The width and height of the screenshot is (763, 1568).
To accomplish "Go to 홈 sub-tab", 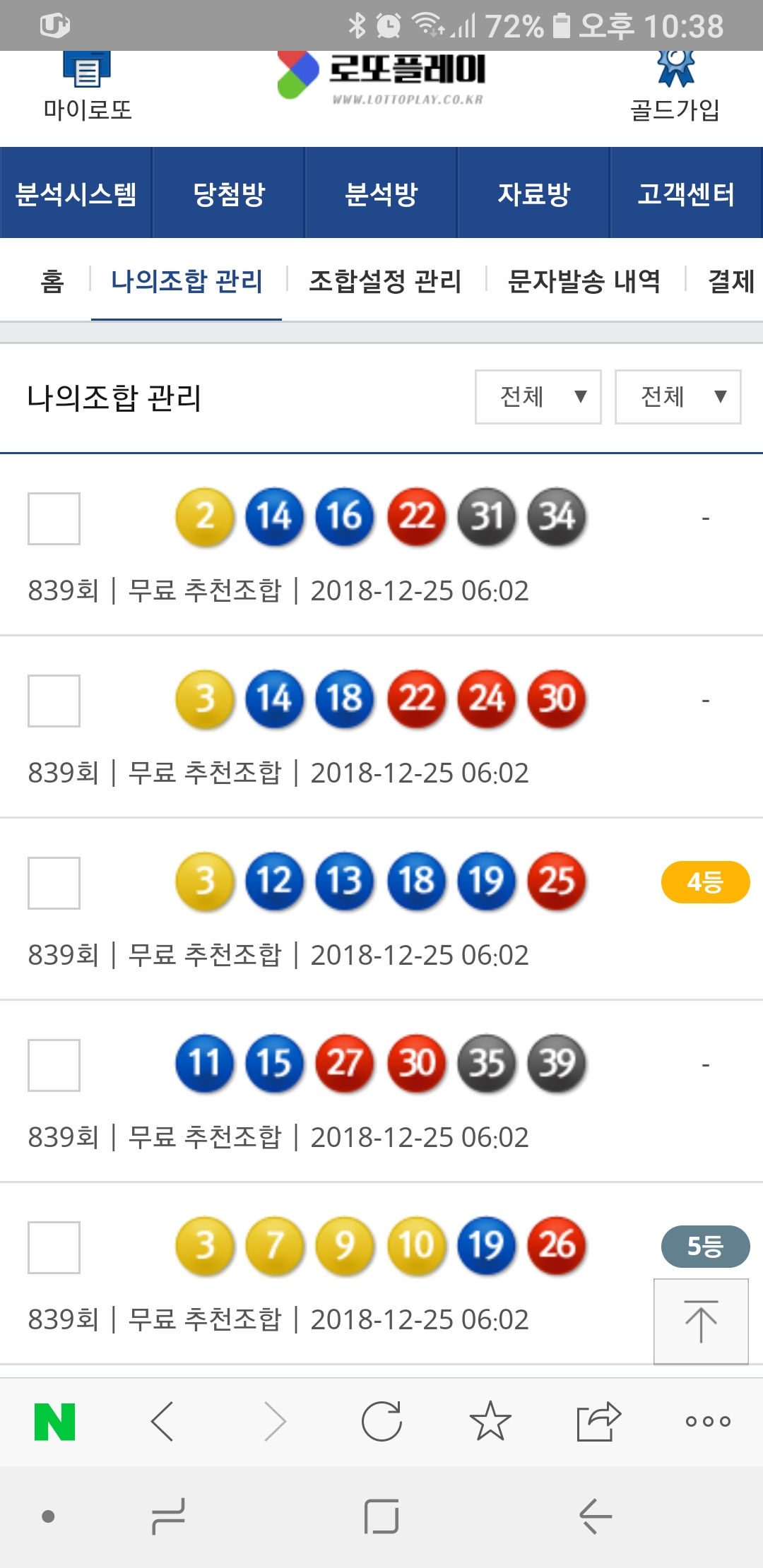I will tap(52, 281).
